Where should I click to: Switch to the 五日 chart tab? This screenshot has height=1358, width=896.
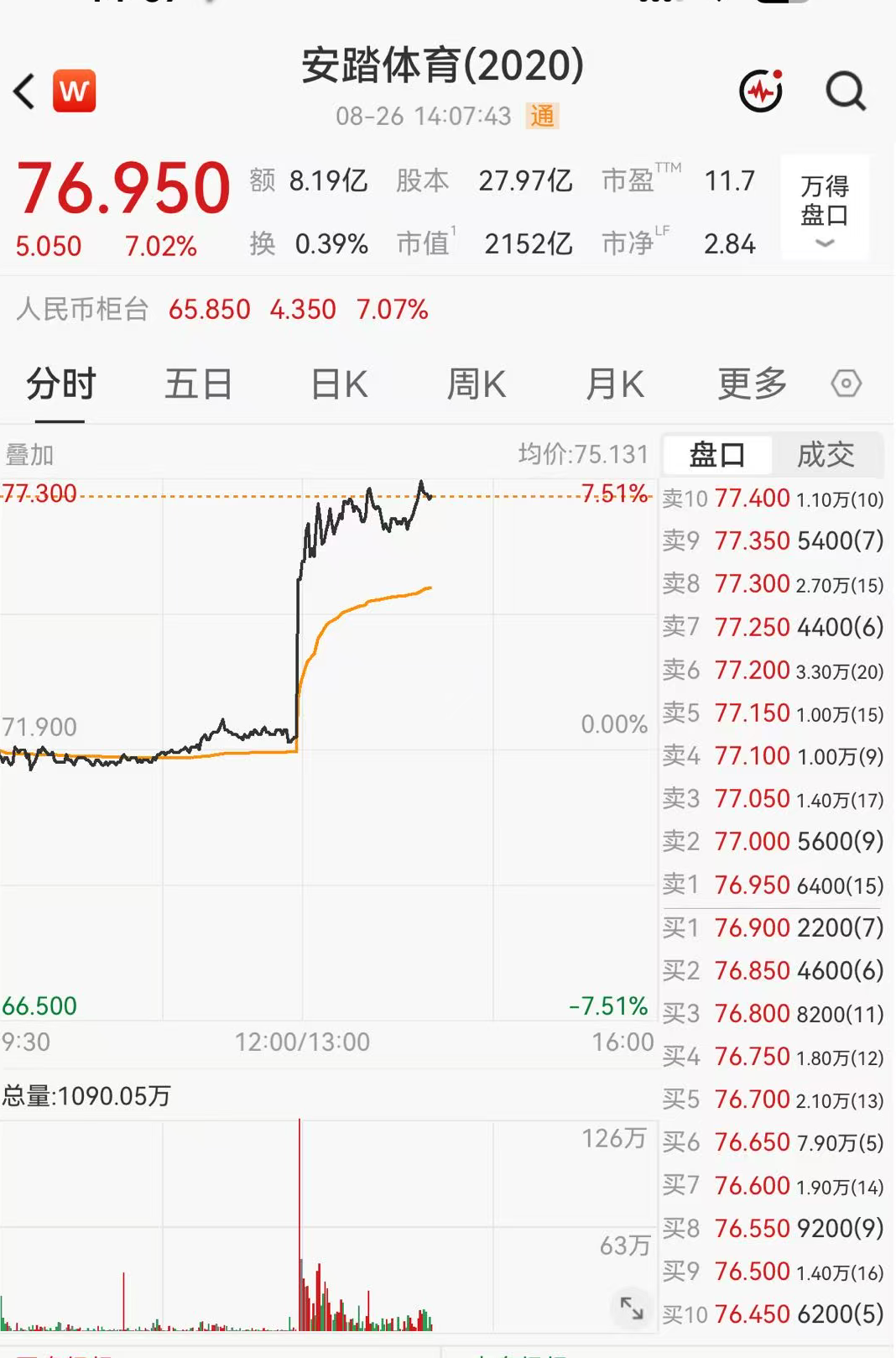[x=198, y=384]
